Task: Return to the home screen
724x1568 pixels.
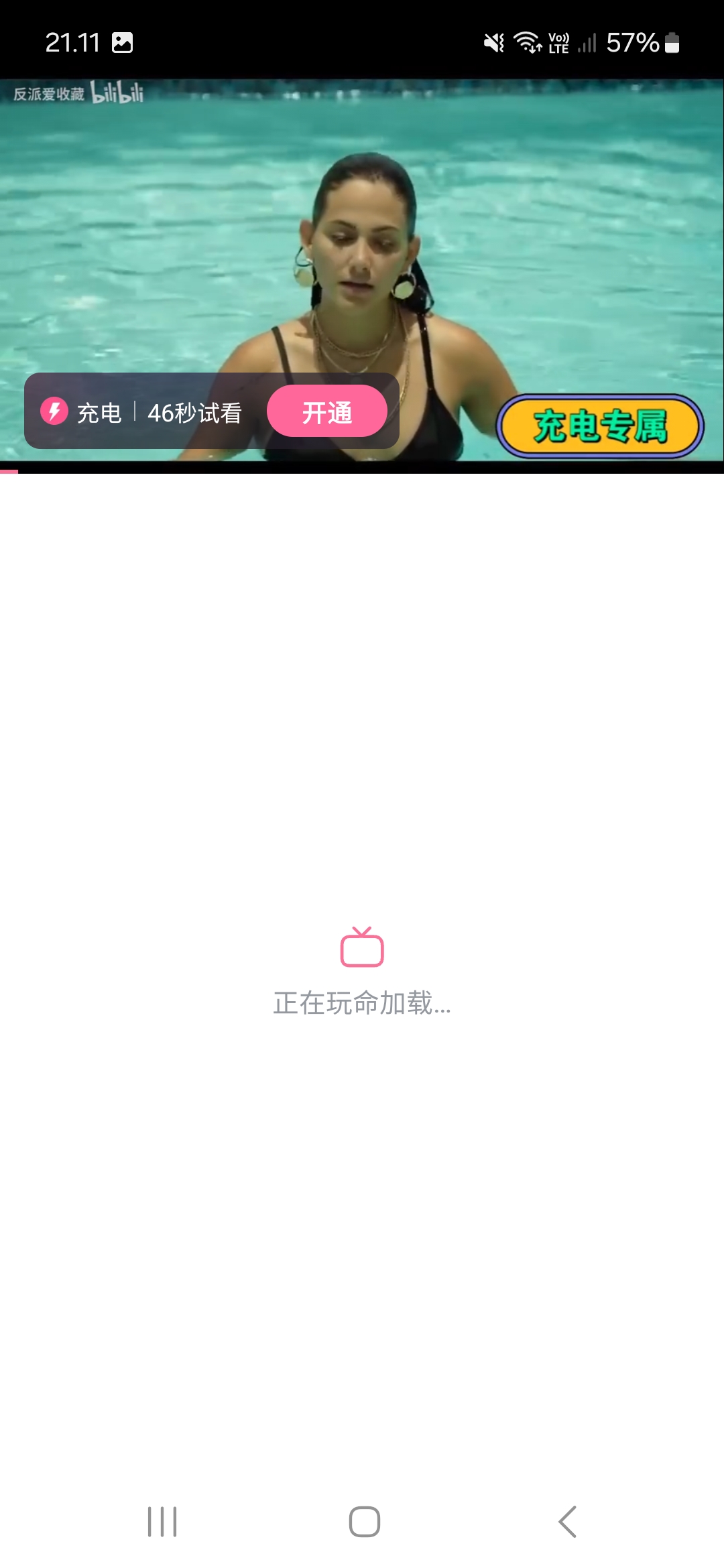Action: pos(364,1521)
